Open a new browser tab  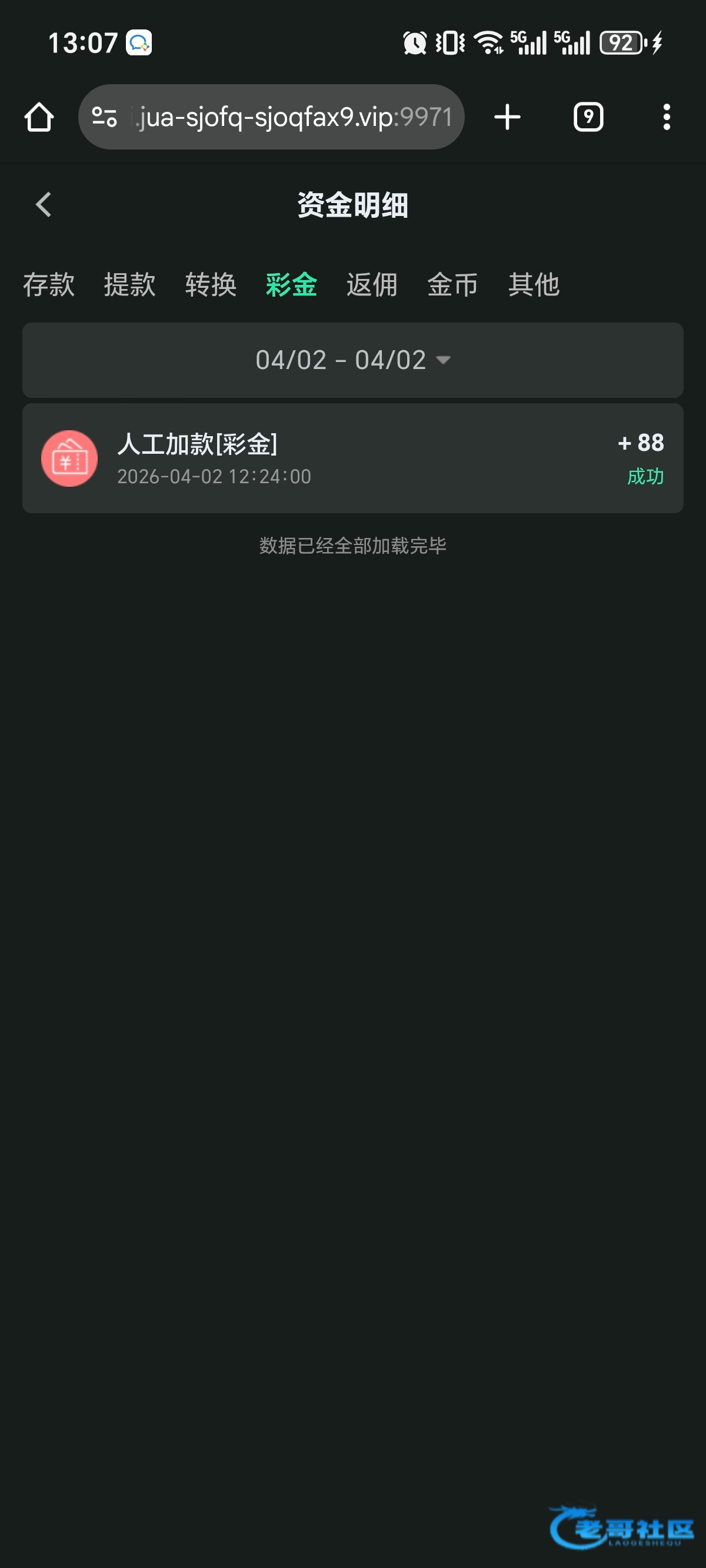507,117
